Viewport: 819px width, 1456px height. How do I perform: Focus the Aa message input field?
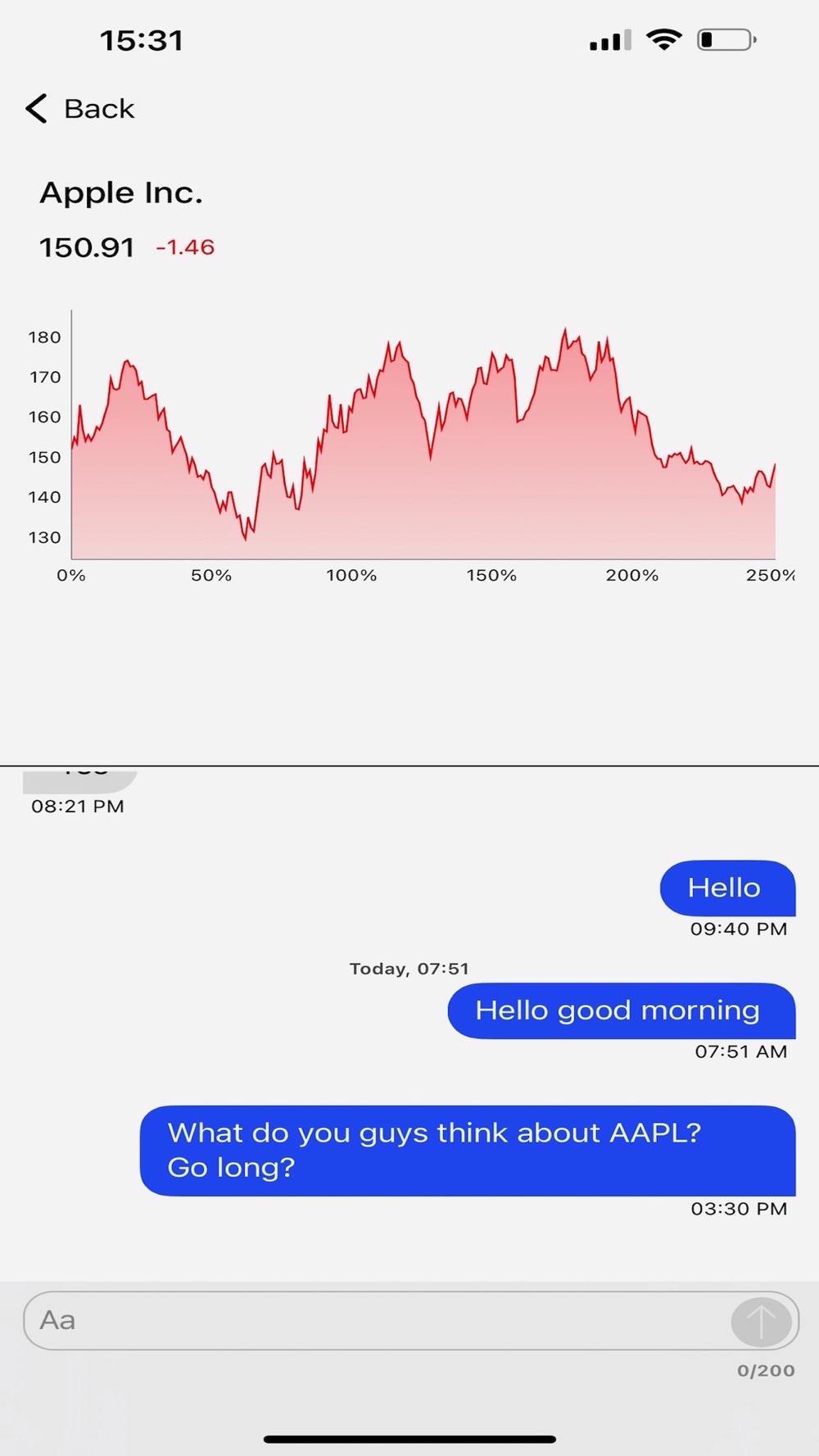tap(377, 1320)
